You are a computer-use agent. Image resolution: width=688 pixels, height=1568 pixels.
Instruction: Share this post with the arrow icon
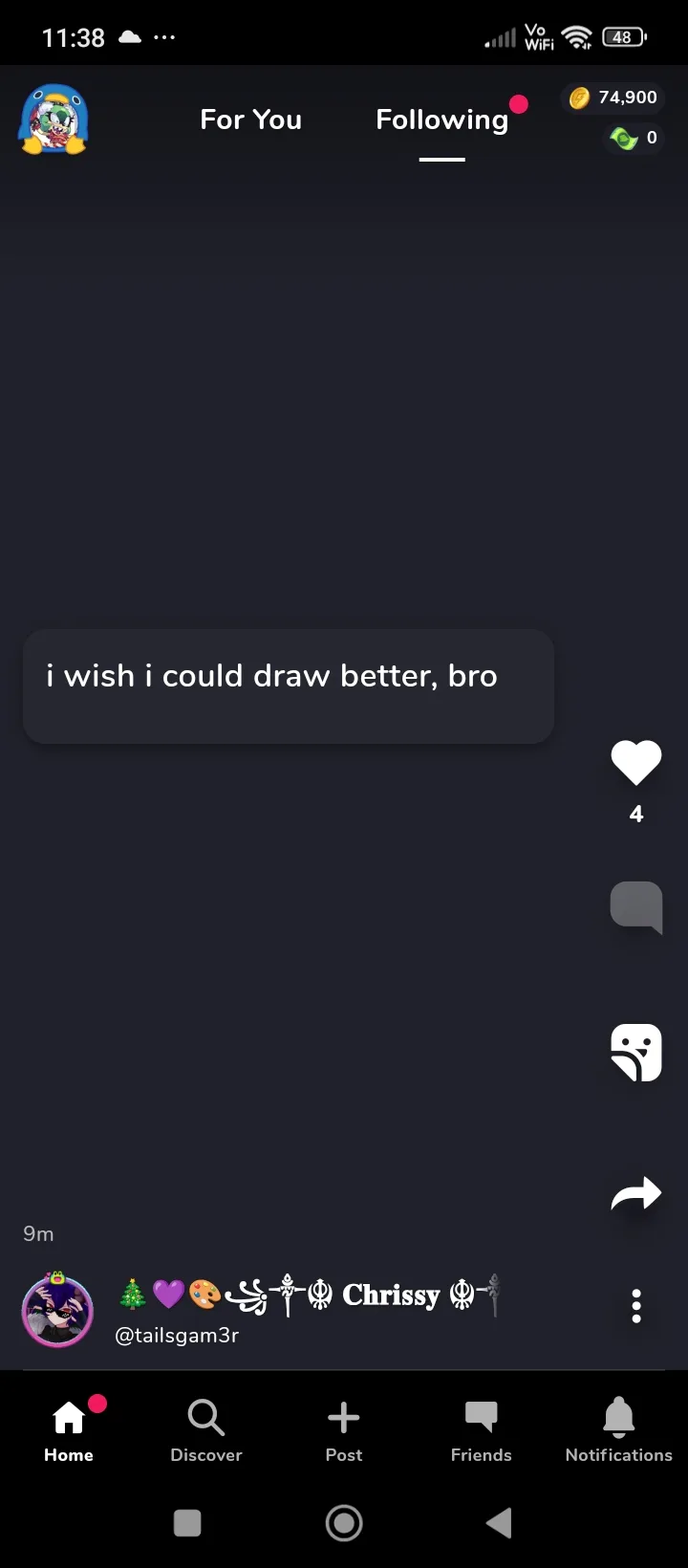(x=636, y=1193)
